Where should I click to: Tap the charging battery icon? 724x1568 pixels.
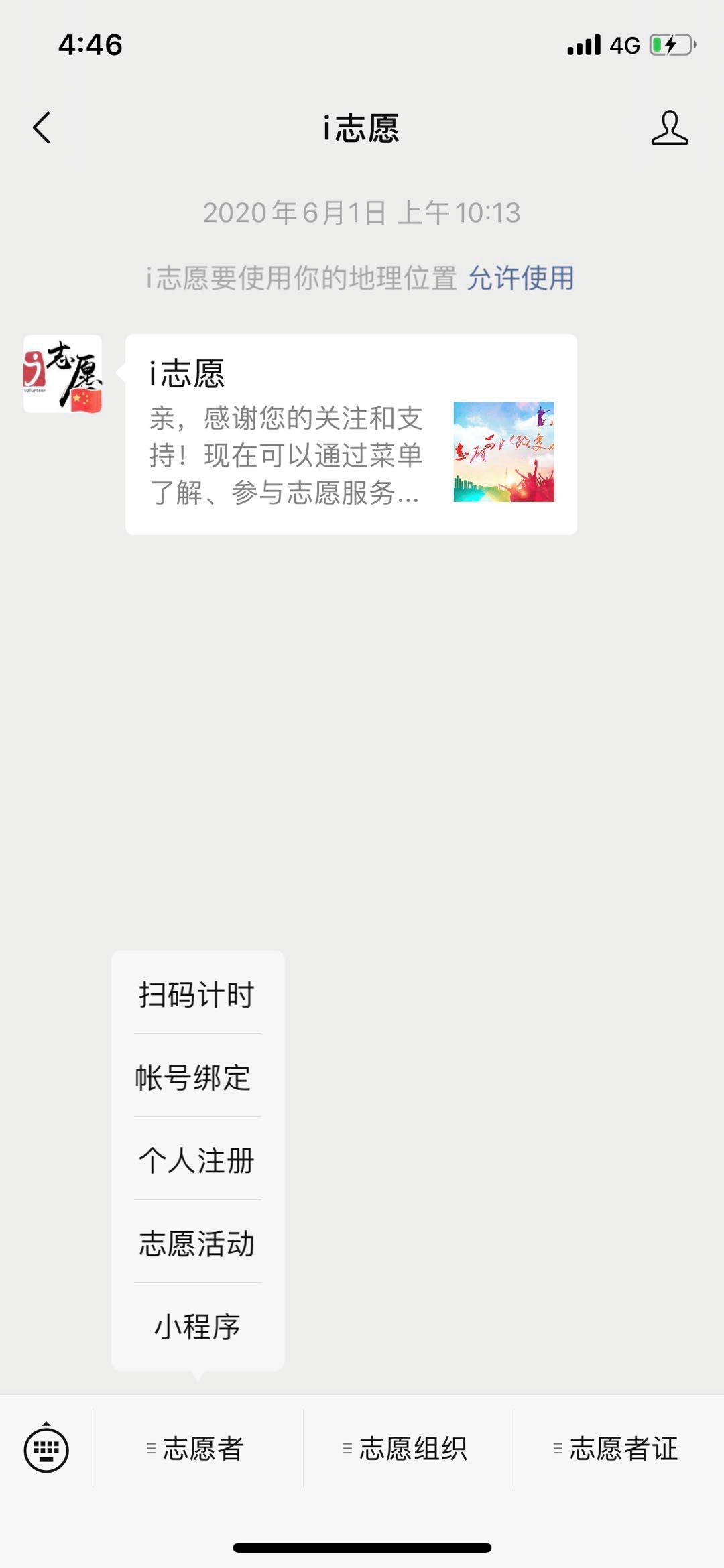[670, 44]
